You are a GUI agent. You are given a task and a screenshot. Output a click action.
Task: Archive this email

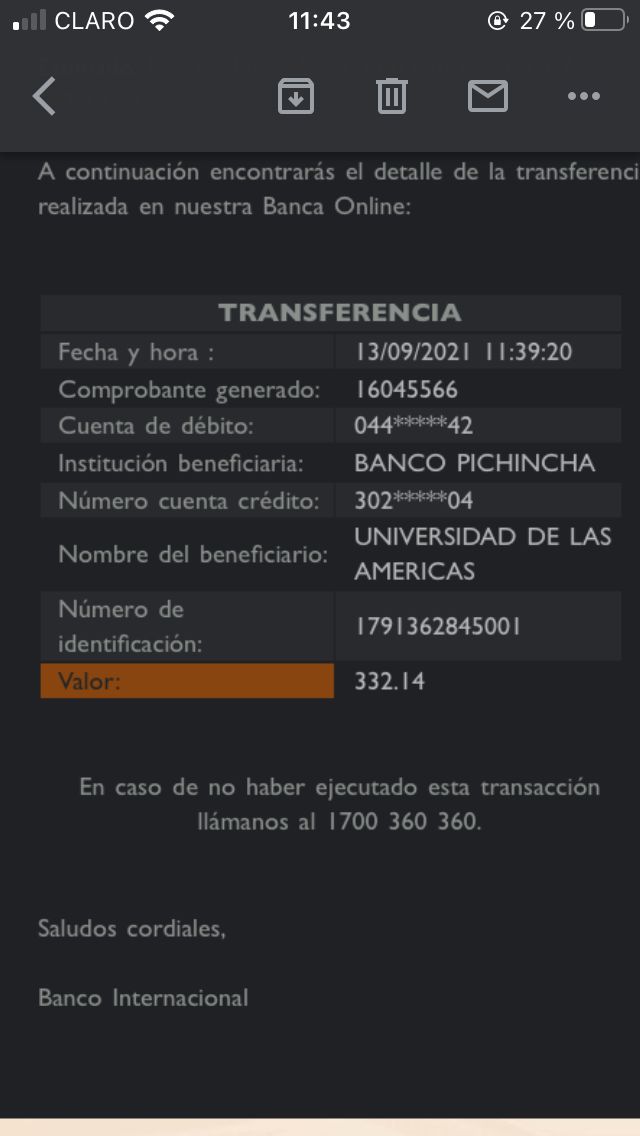[x=296, y=96]
